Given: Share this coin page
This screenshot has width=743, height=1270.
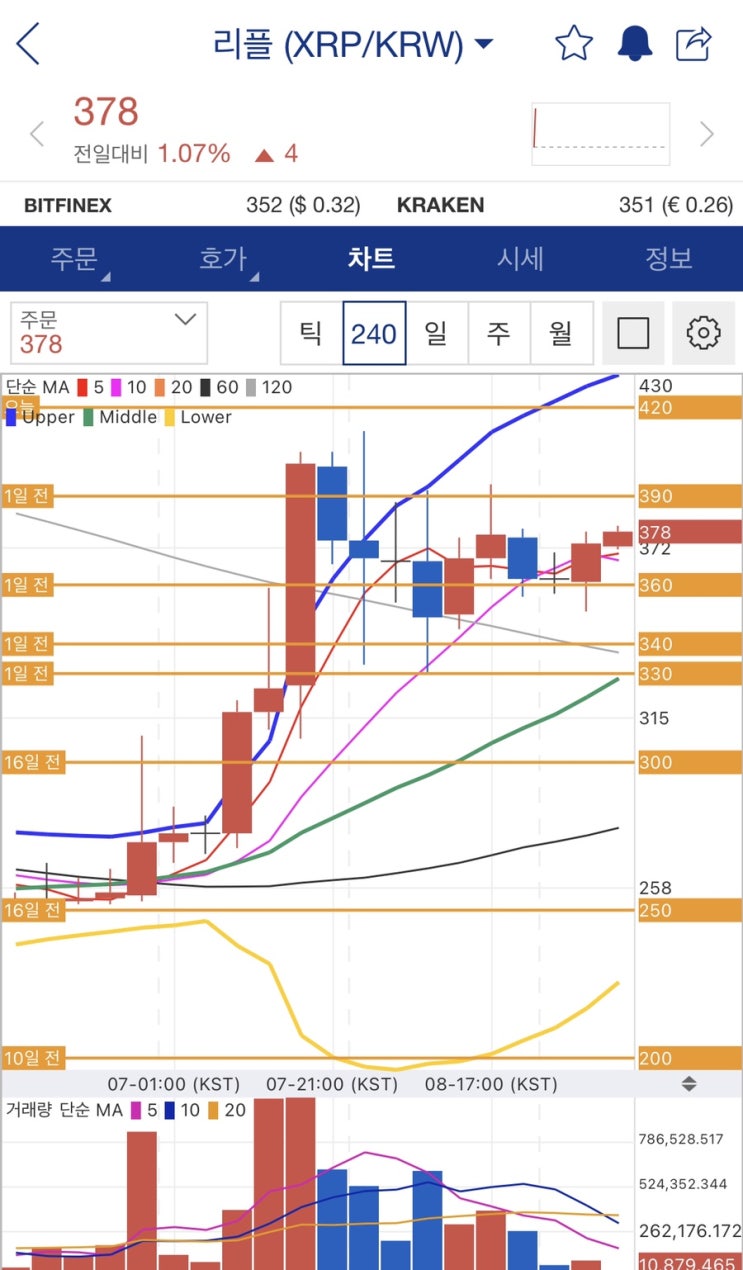Looking at the screenshot, I should (694, 43).
